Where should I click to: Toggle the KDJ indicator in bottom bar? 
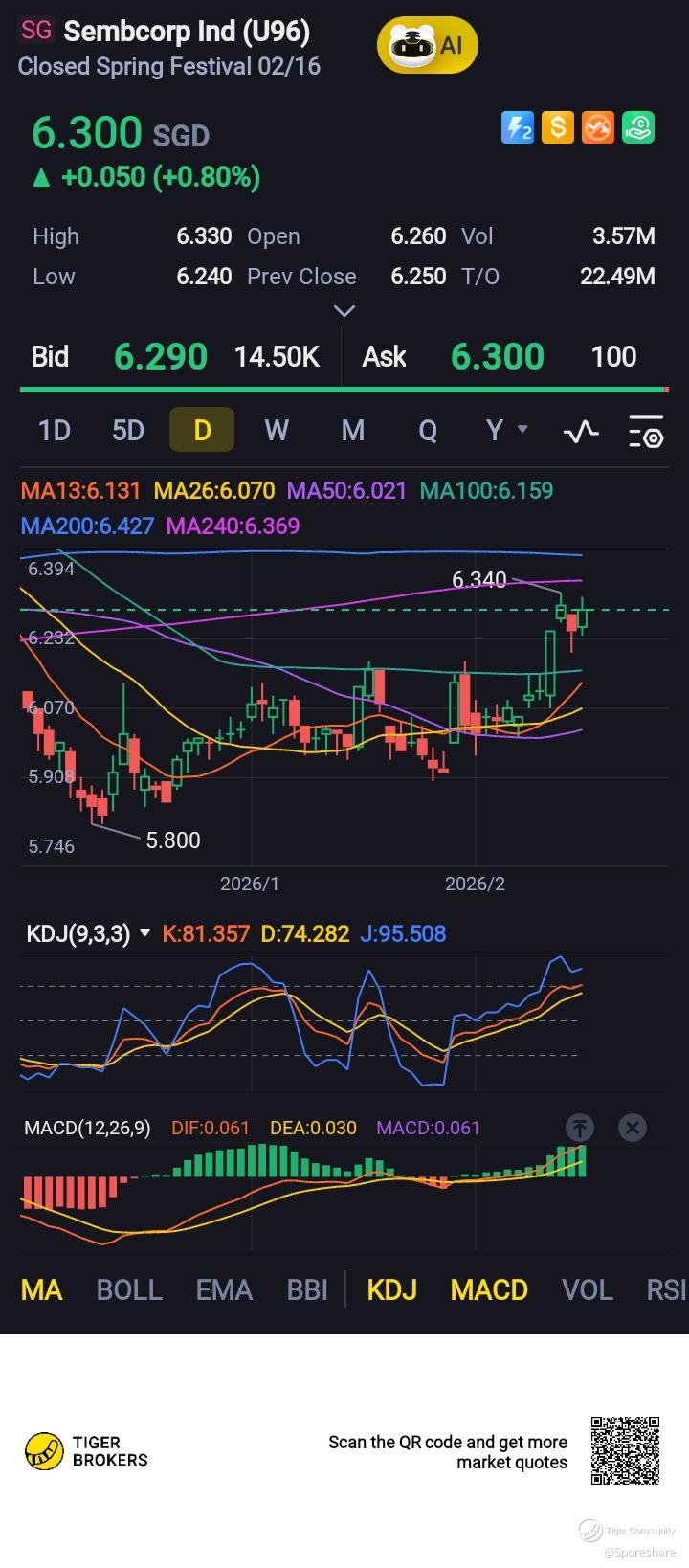391,1289
